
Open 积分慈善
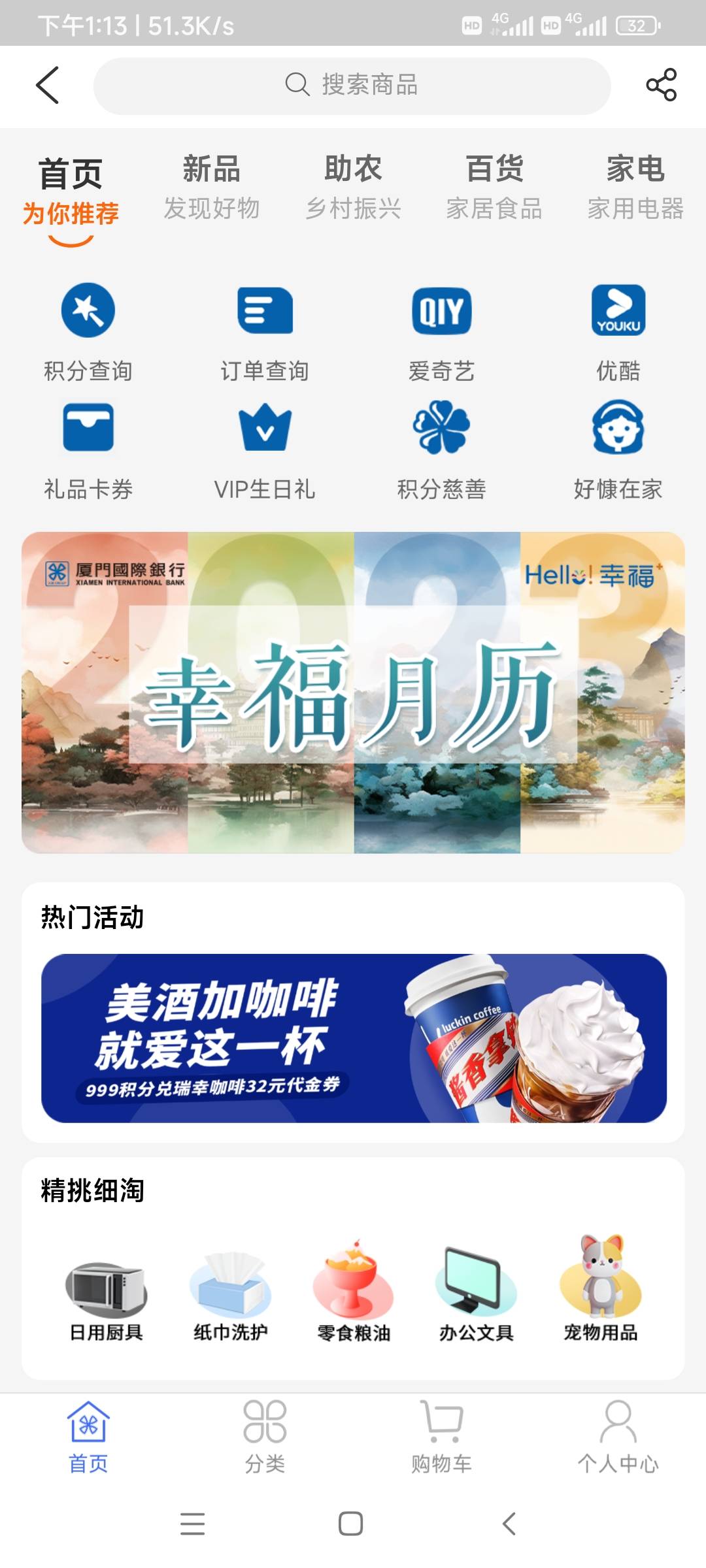(x=441, y=451)
